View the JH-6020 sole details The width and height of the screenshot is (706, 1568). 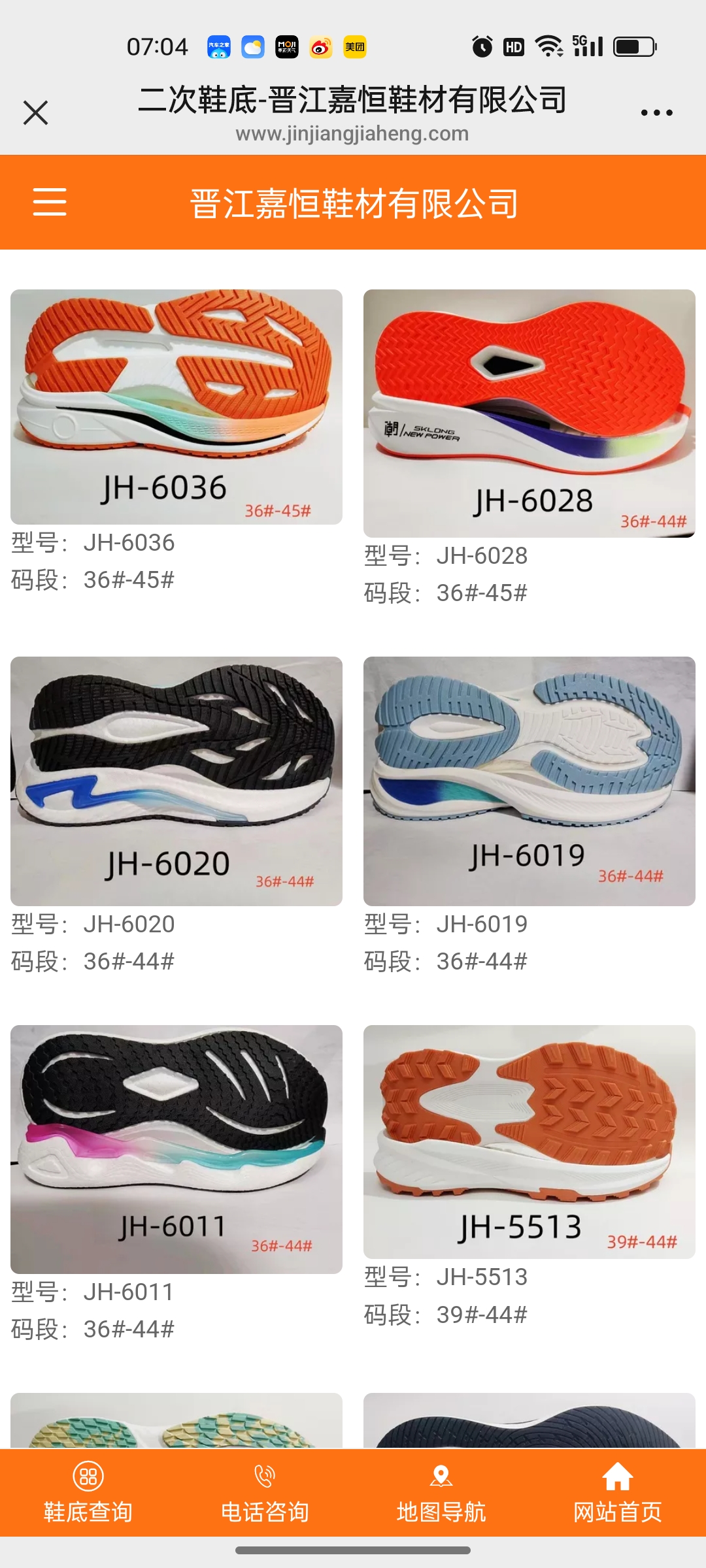click(176, 781)
